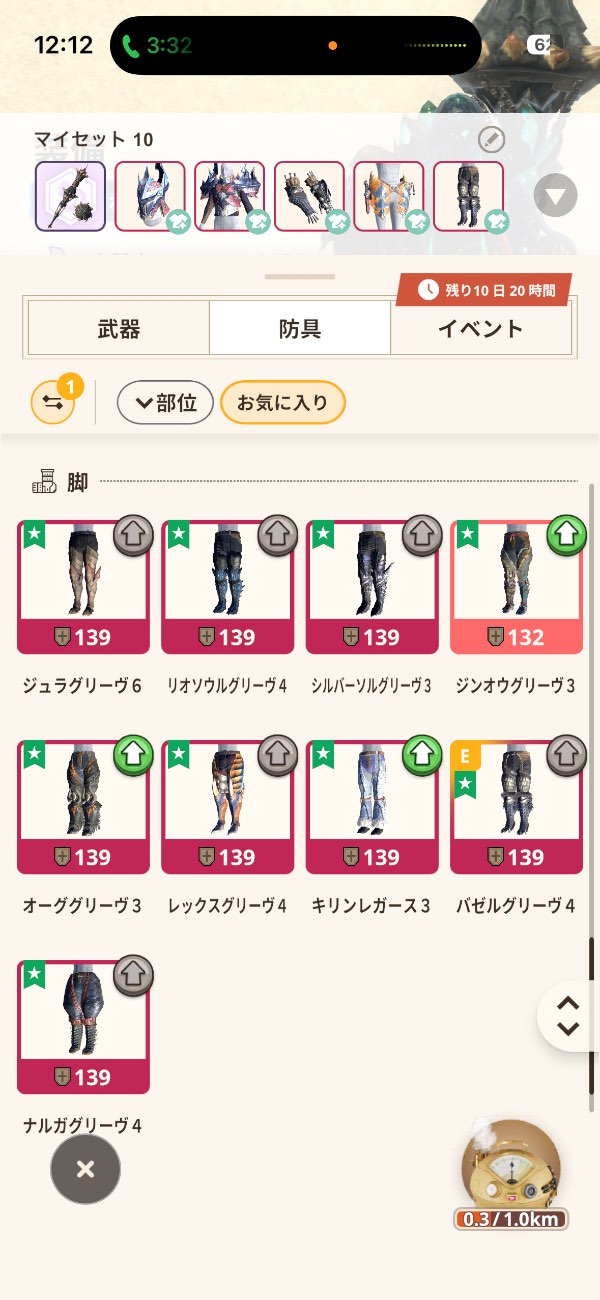Toggle the お気に入り filter chip
Image resolution: width=600 pixels, height=1300 pixels.
coord(282,403)
